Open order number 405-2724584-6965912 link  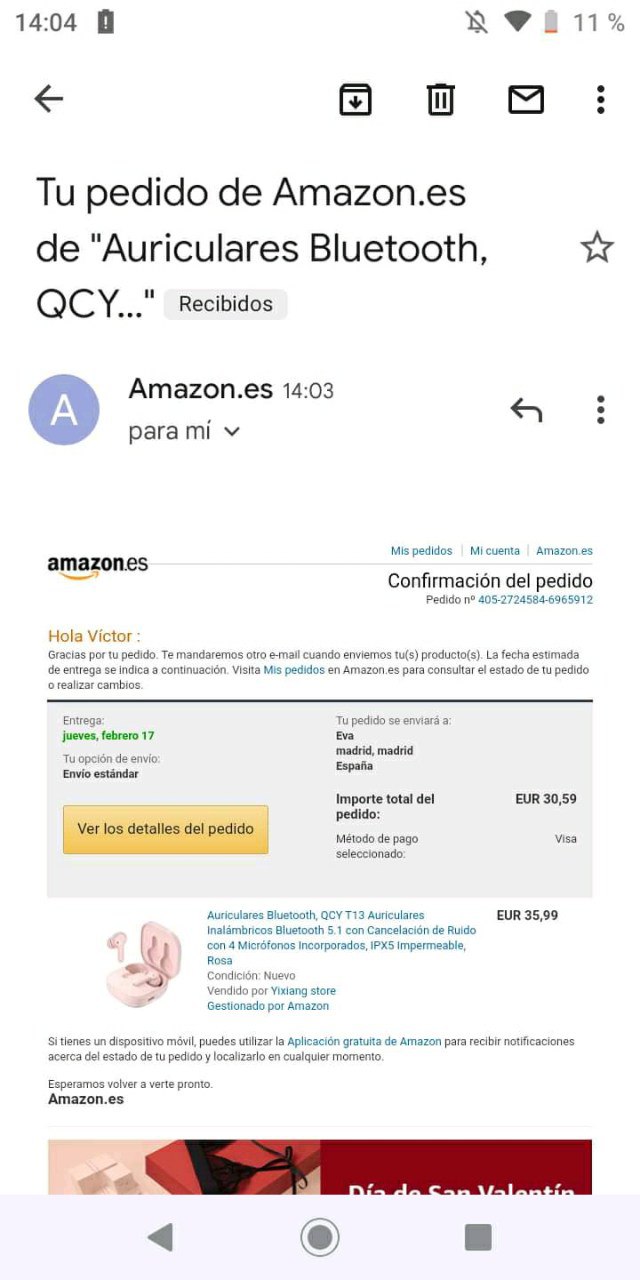[535, 600]
